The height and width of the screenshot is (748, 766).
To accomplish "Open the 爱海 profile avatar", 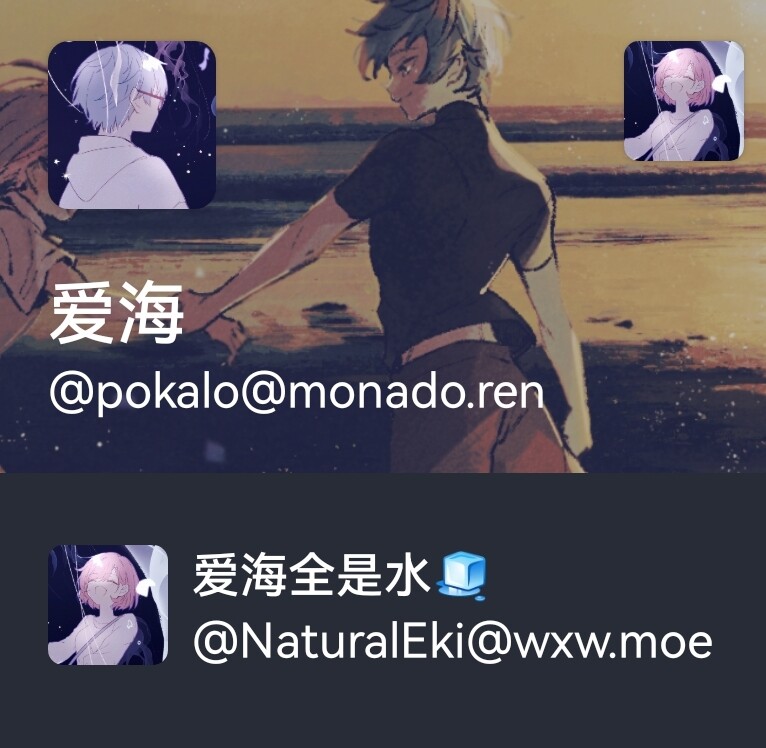I will (x=132, y=125).
